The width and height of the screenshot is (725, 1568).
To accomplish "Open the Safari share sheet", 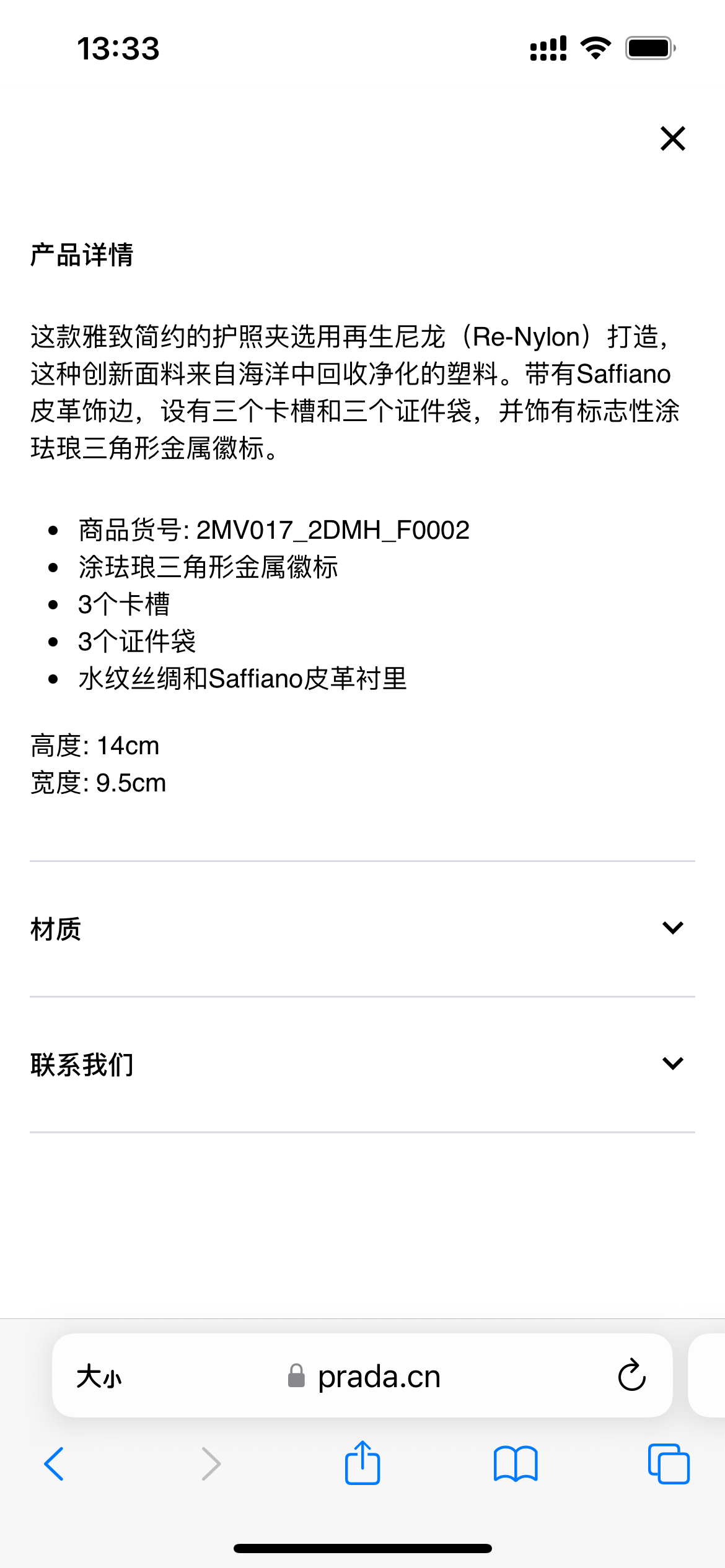I will pyautogui.click(x=362, y=1464).
